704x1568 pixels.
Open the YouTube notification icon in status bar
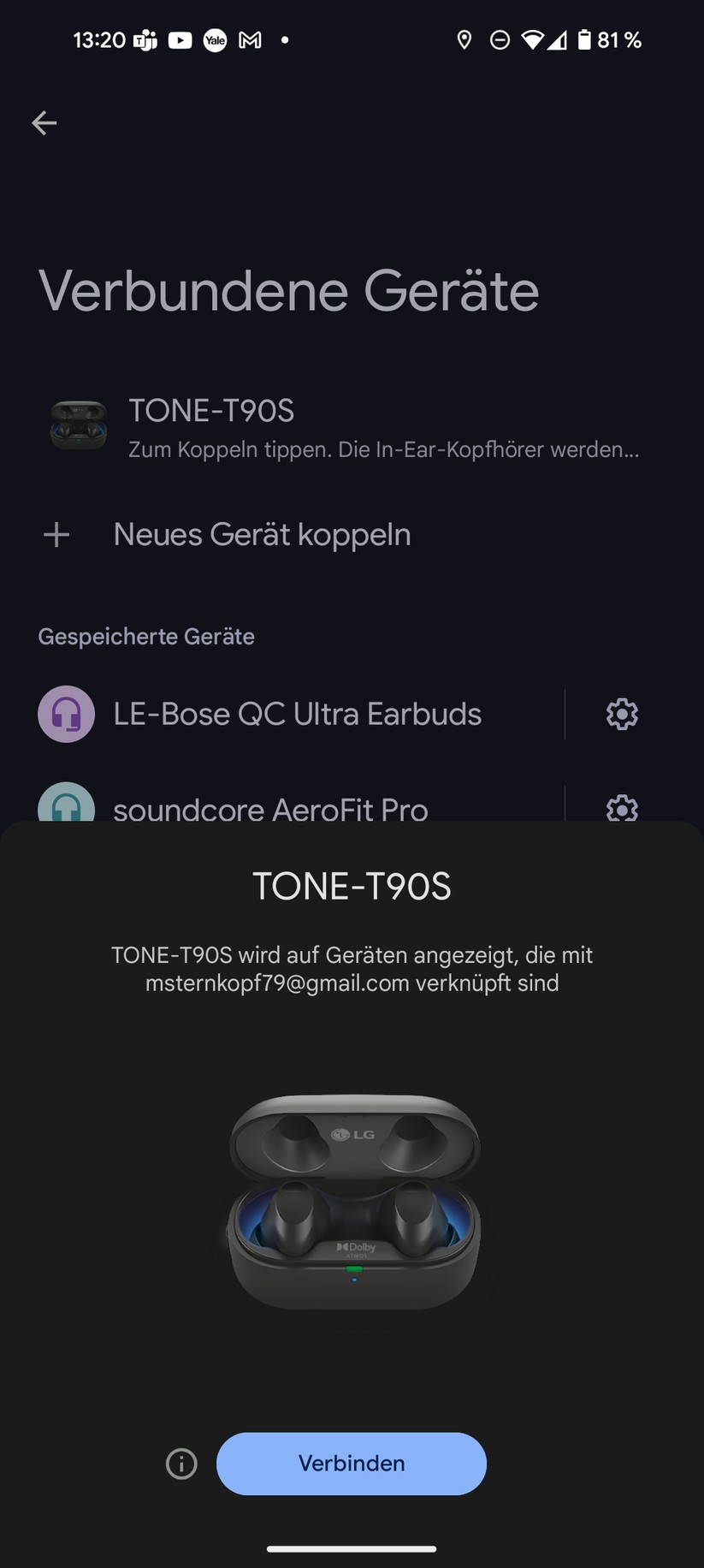point(180,39)
